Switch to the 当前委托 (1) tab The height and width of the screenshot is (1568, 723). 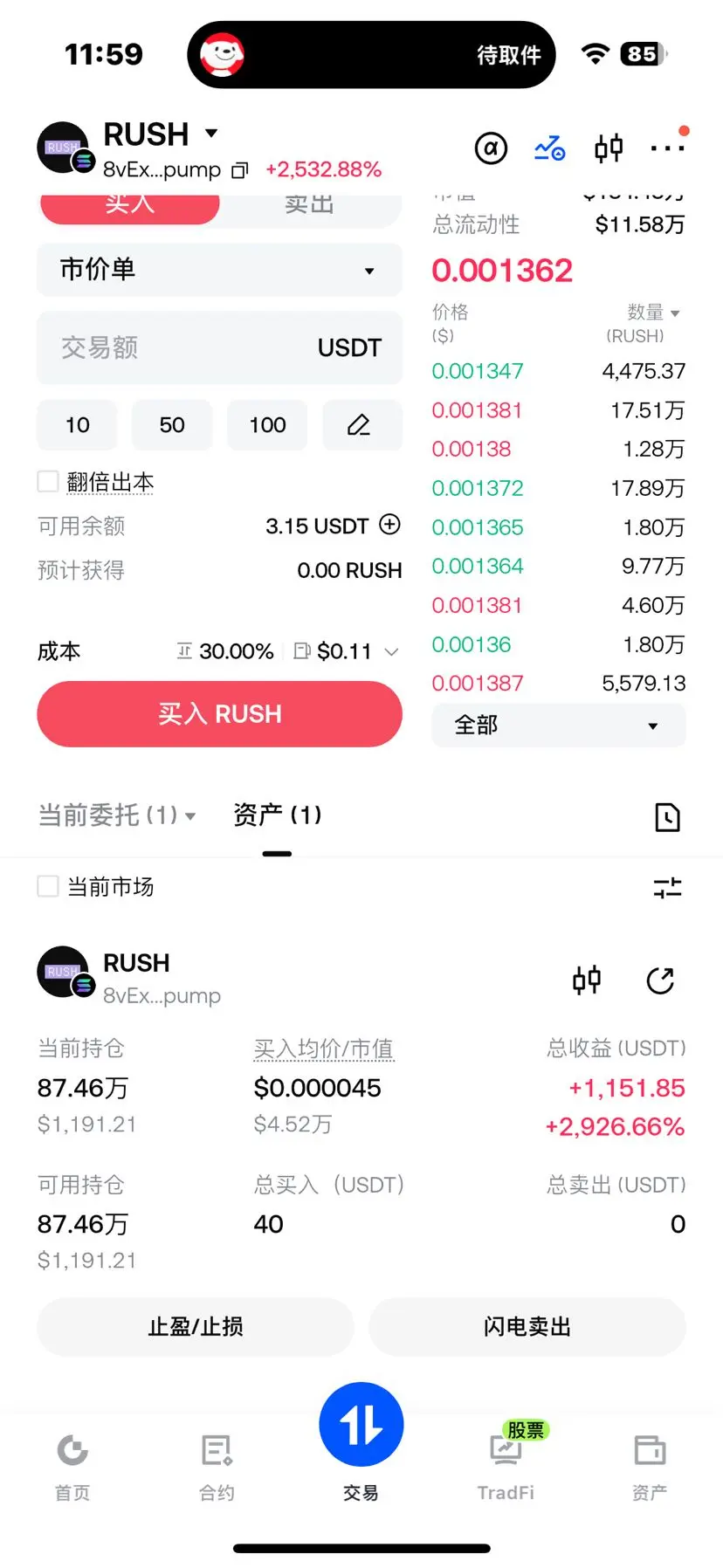116,815
